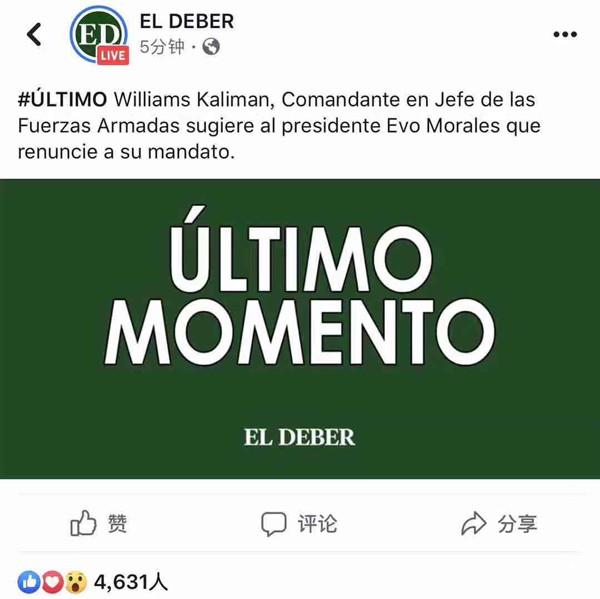Screen dimensions: 600x599
Task: Open EL DEBER profile picture
Action: [98, 35]
